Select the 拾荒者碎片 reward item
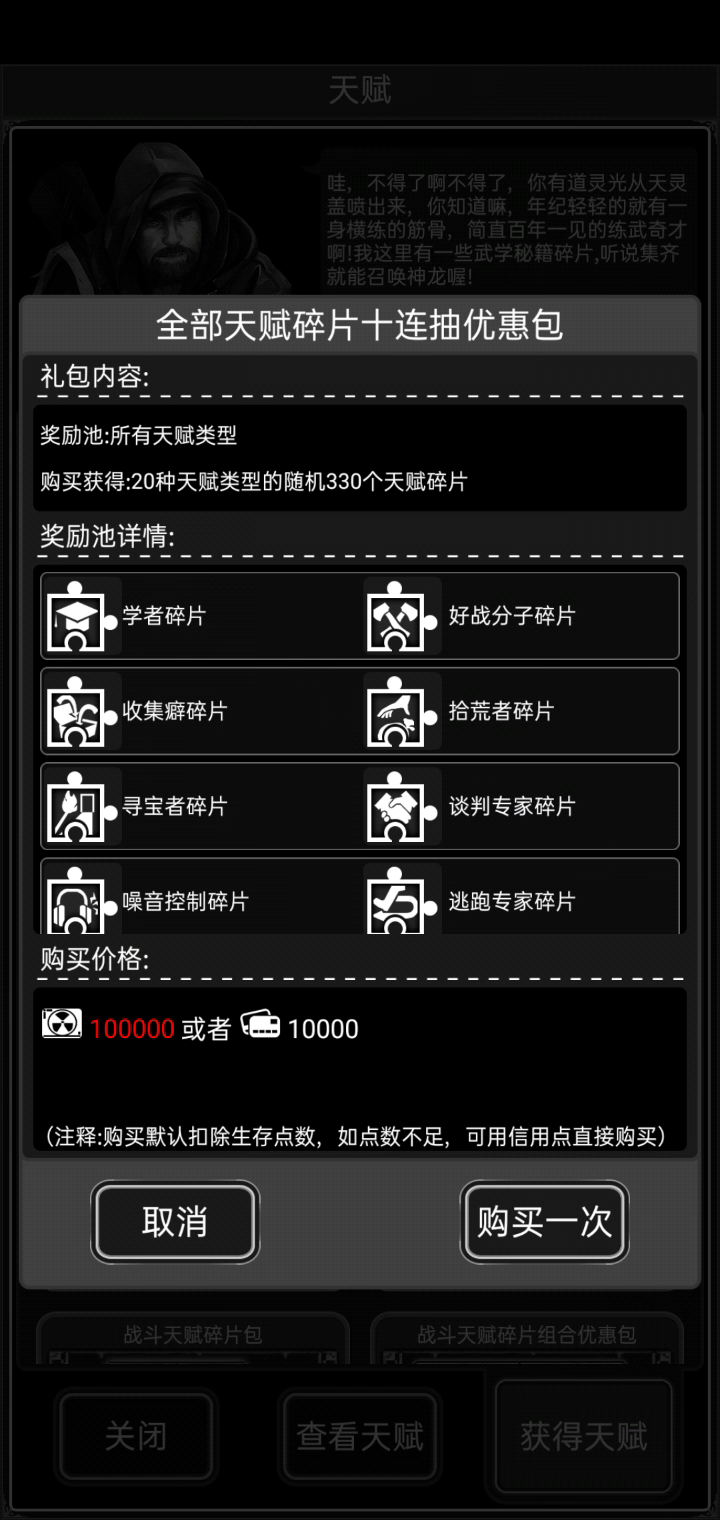Viewport: 720px width, 1520px height. point(520,711)
